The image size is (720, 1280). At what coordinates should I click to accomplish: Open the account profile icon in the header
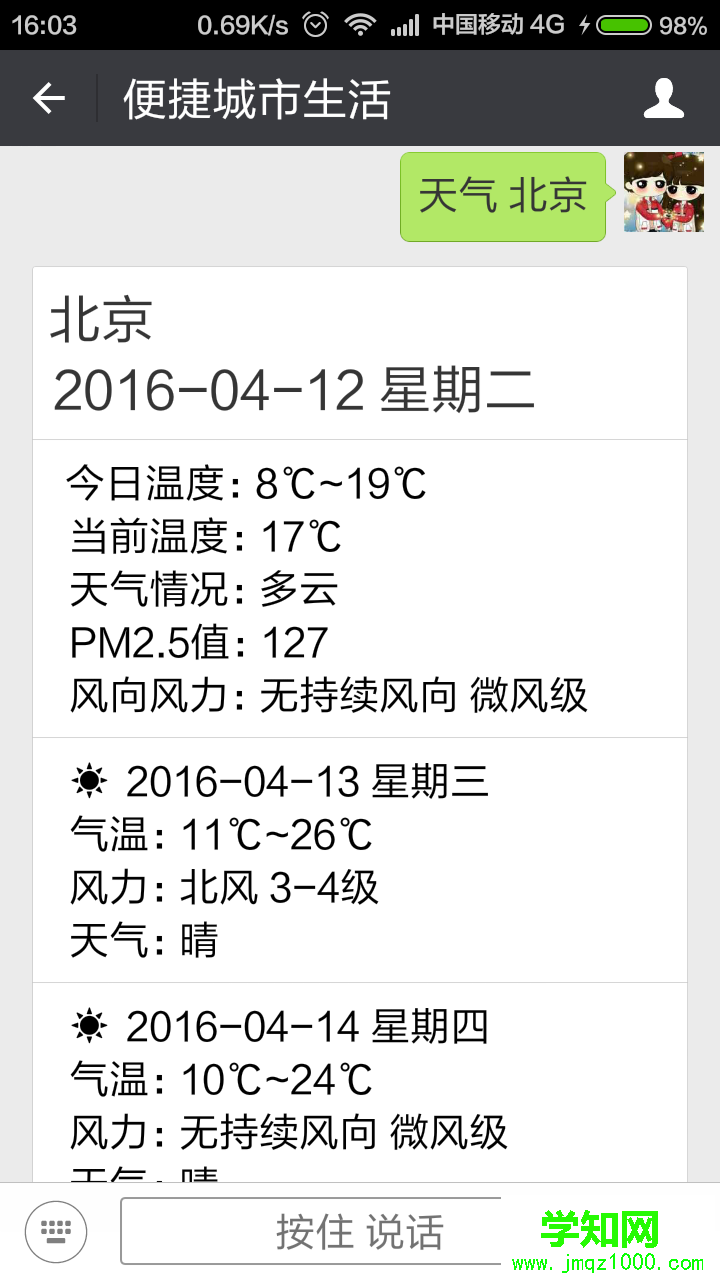tap(664, 98)
